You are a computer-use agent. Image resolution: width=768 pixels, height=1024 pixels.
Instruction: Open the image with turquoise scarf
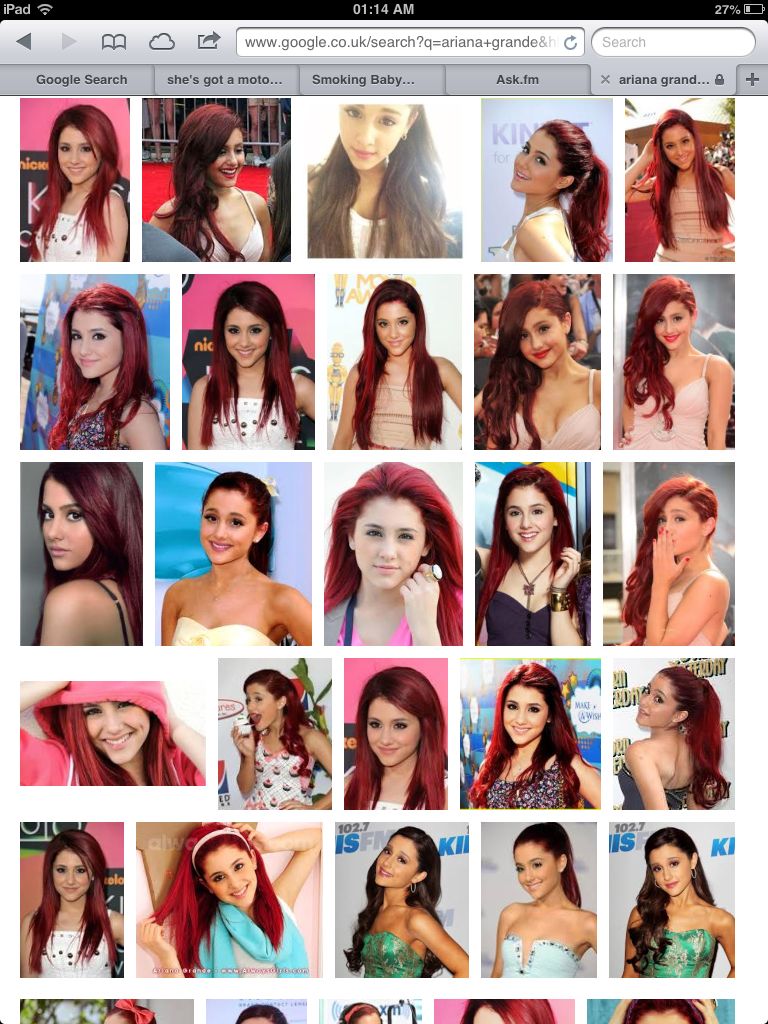[229, 900]
